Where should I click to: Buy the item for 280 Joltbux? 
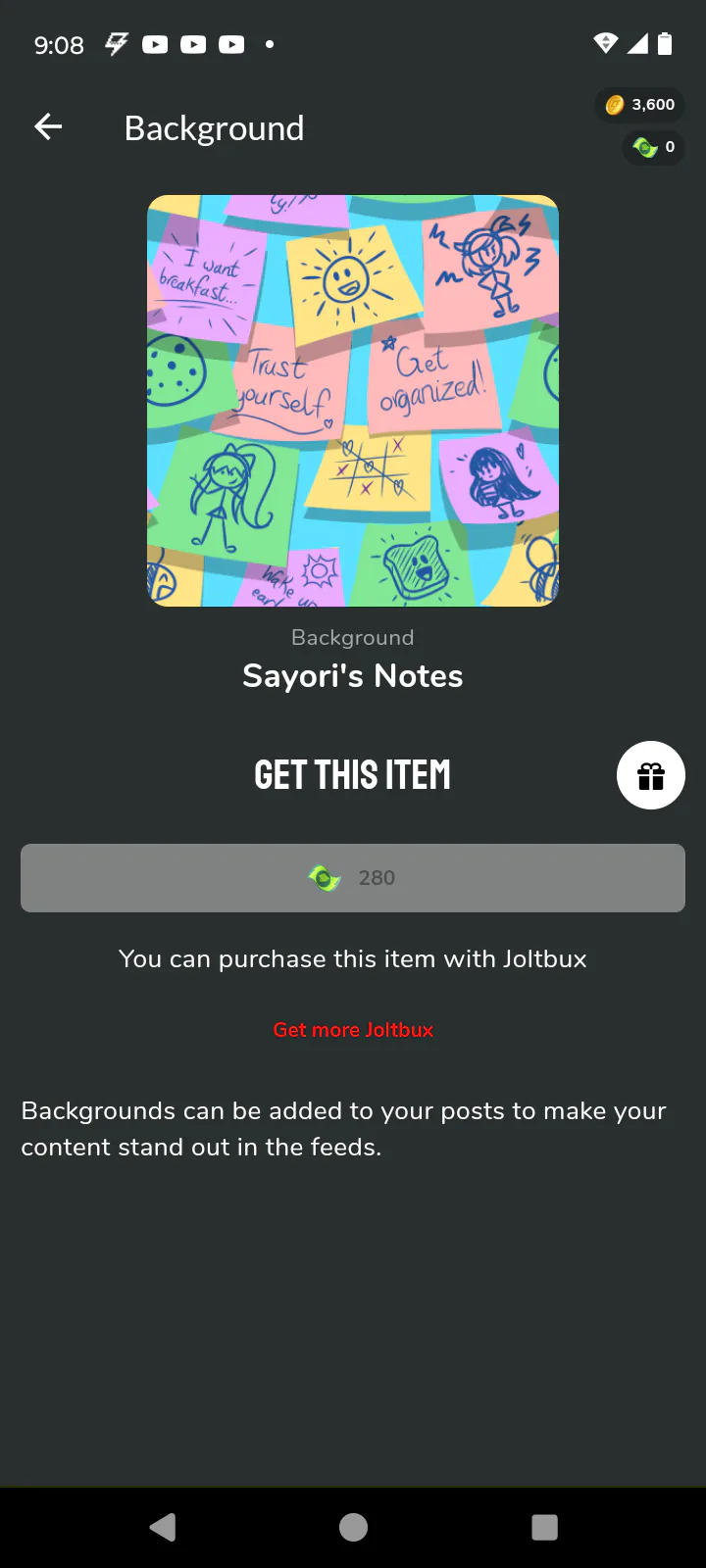pos(353,878)
